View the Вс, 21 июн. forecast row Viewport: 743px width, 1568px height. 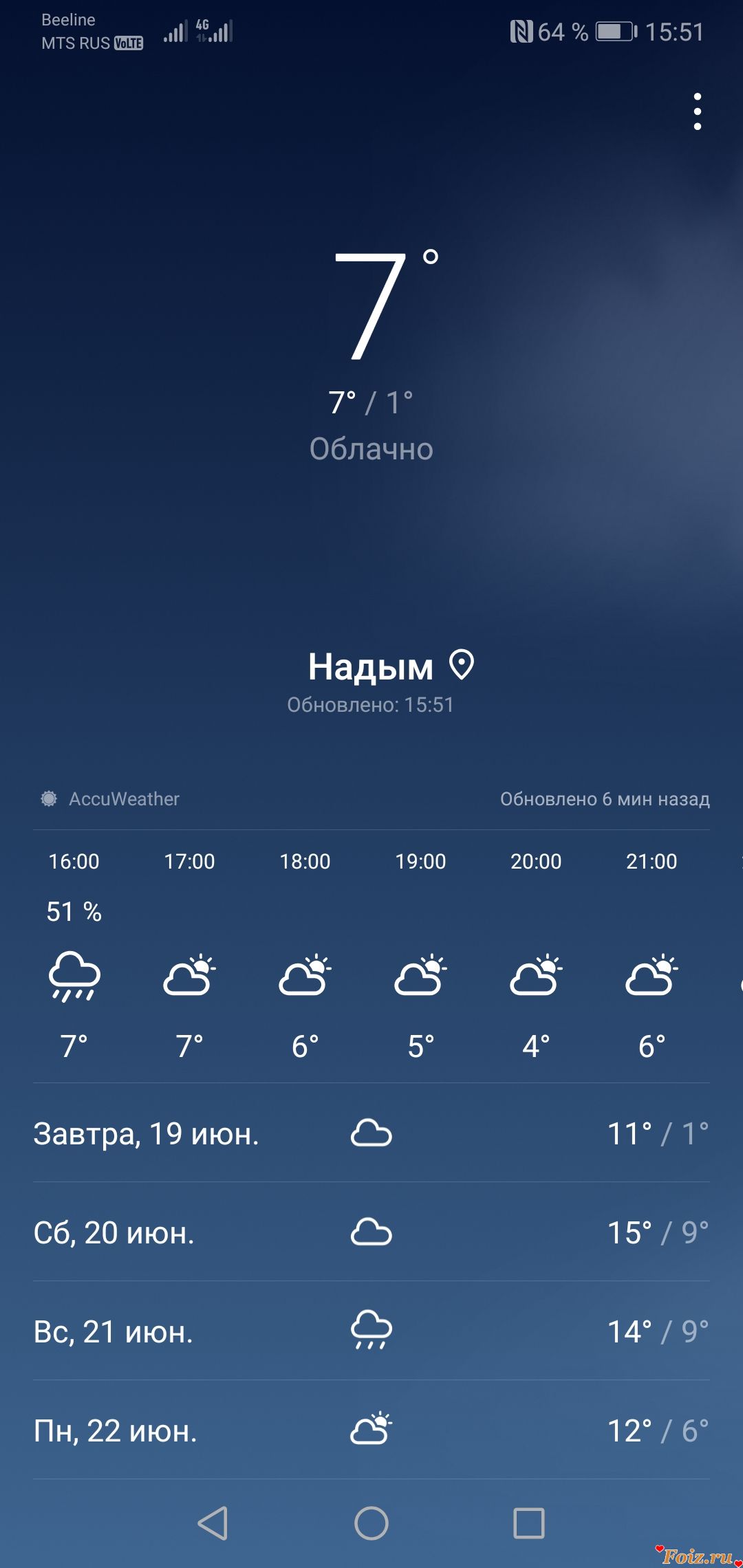[371, 1331]
